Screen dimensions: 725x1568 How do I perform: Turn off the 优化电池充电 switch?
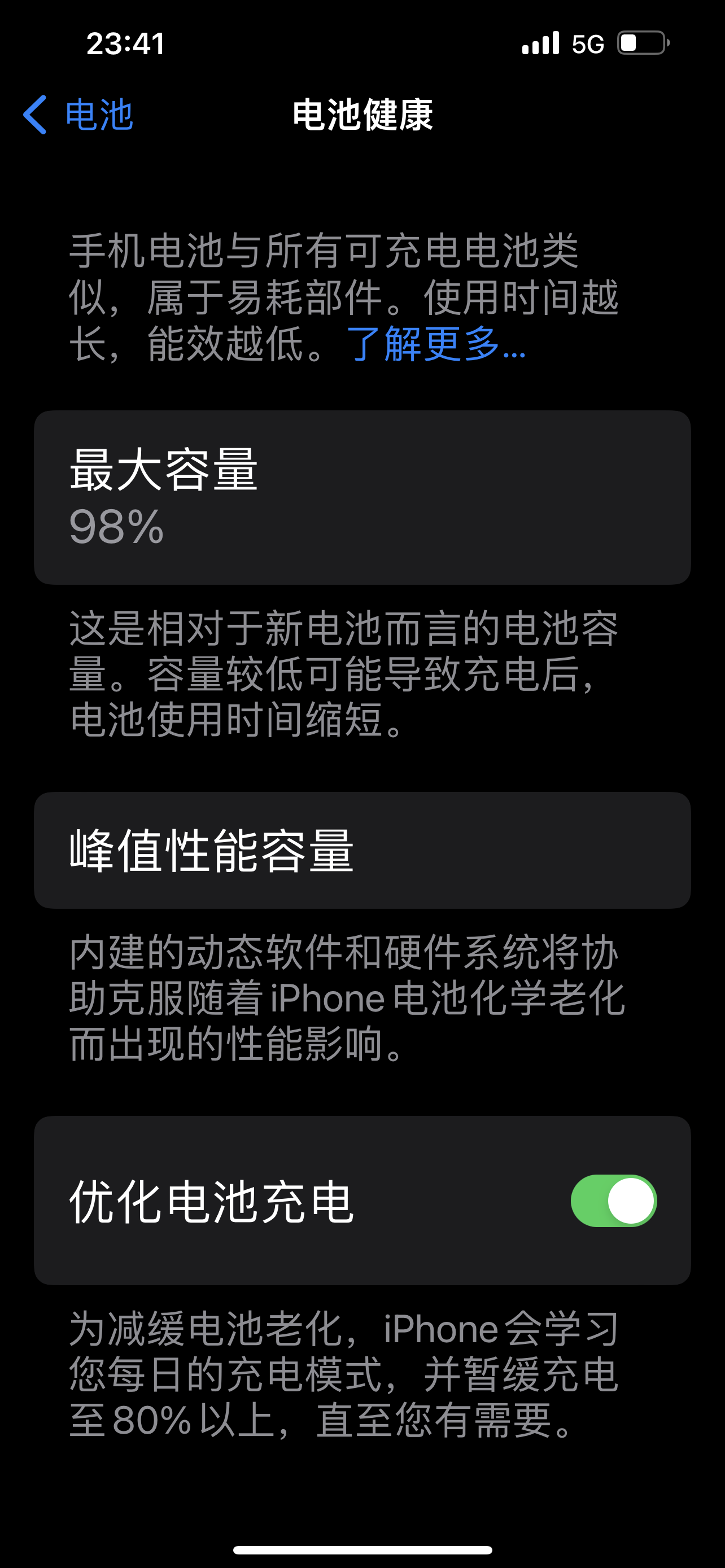[613, 1201]
